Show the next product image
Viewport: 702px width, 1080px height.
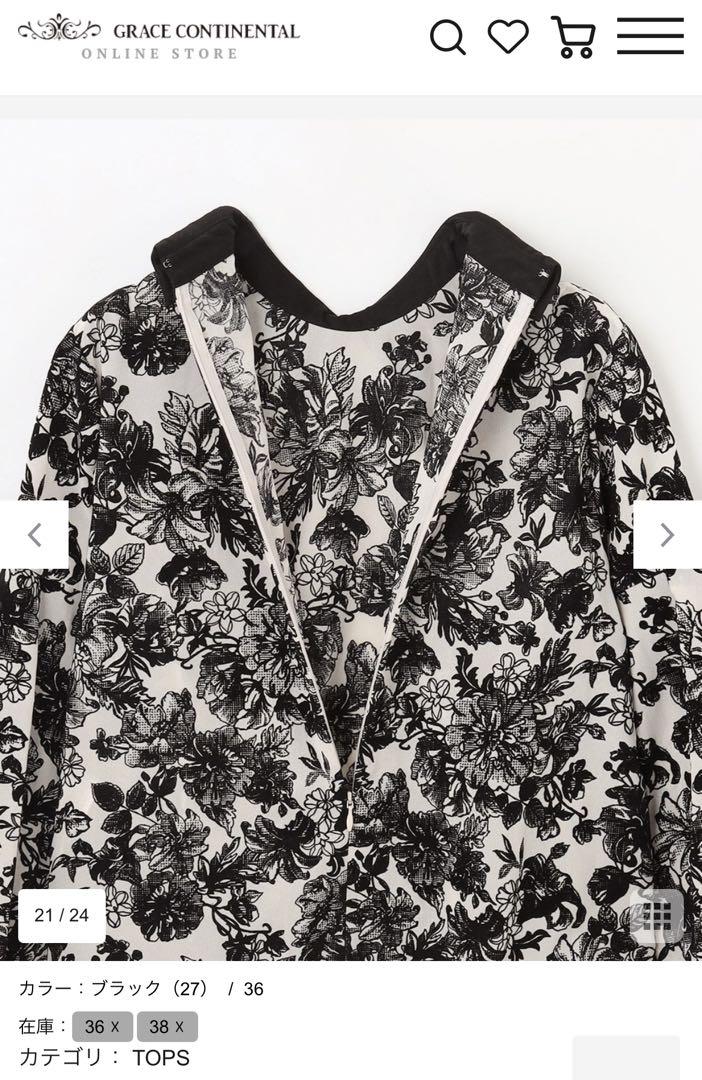coord(667,535)
